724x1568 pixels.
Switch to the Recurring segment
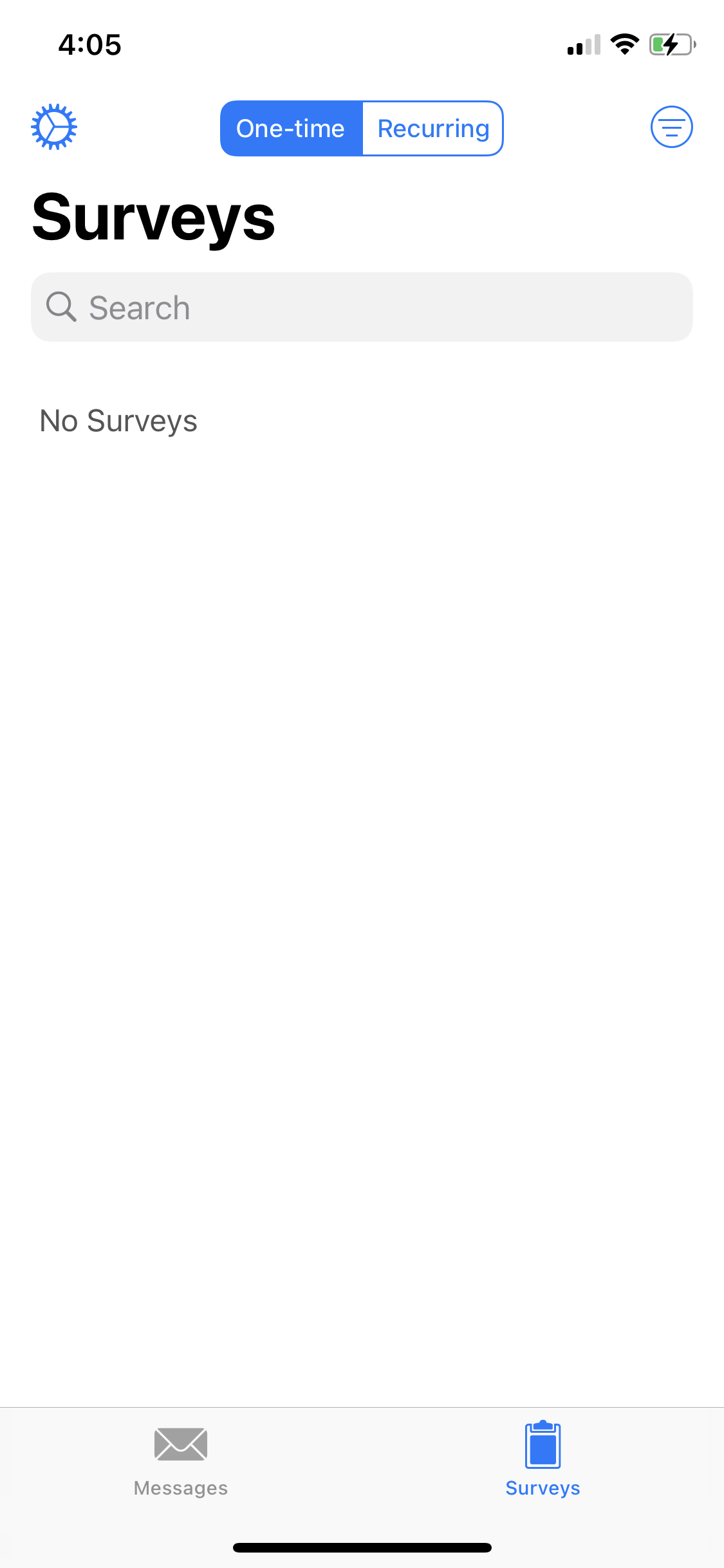[432, 129]
